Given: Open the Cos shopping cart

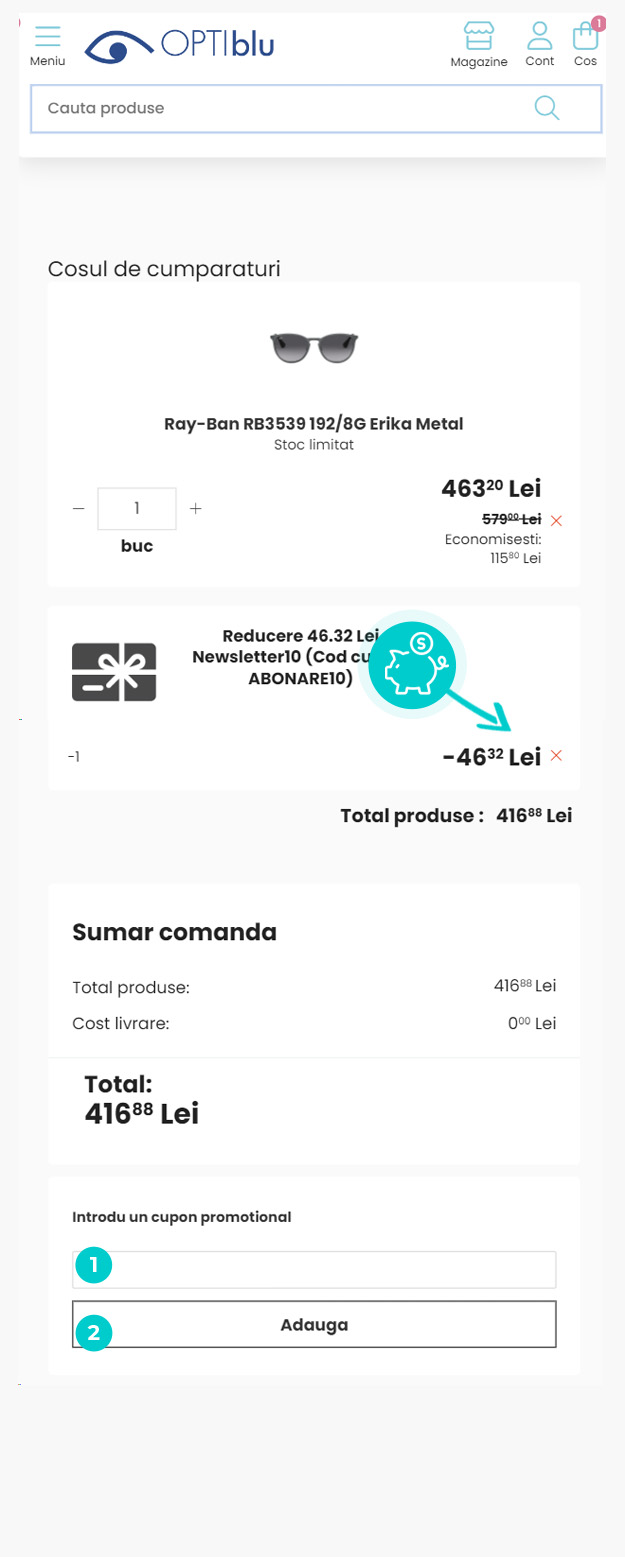Looking at the screenshot, I should click(x=585, y=45).
